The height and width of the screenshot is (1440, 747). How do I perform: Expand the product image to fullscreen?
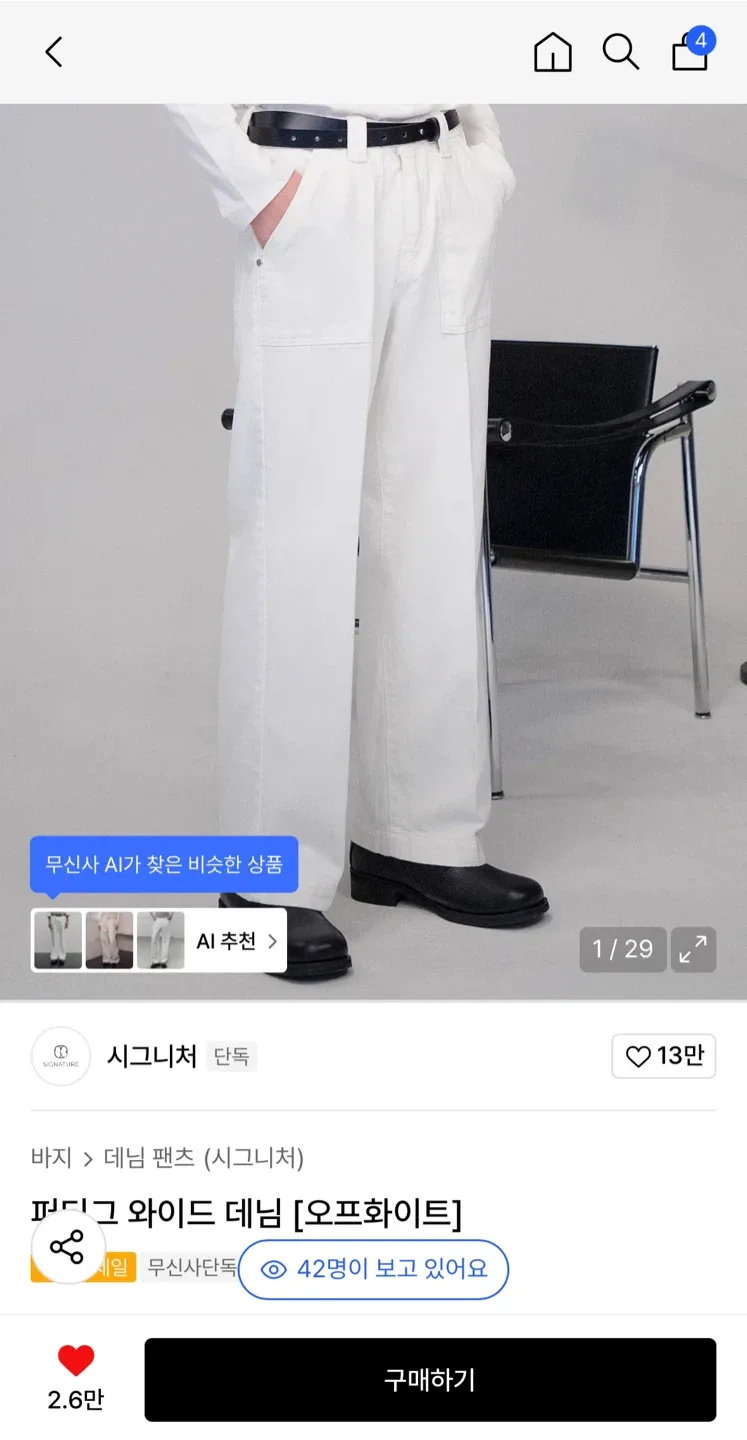(x=693, y=949)
